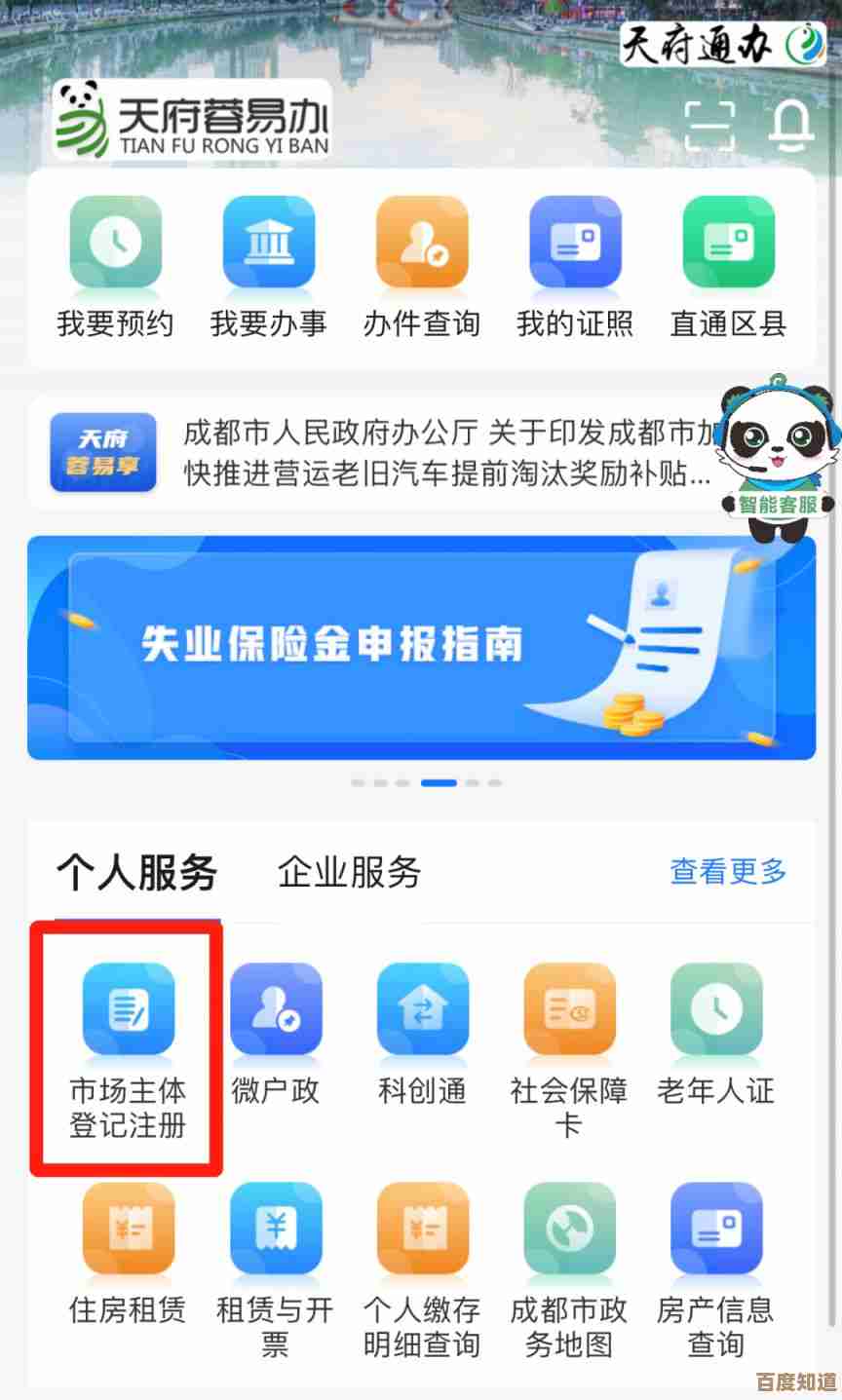Image resolution: width=842 pixels, height=1400 pixels.
Task: Open 查看更多 to view more services
Action: (727, 873)
